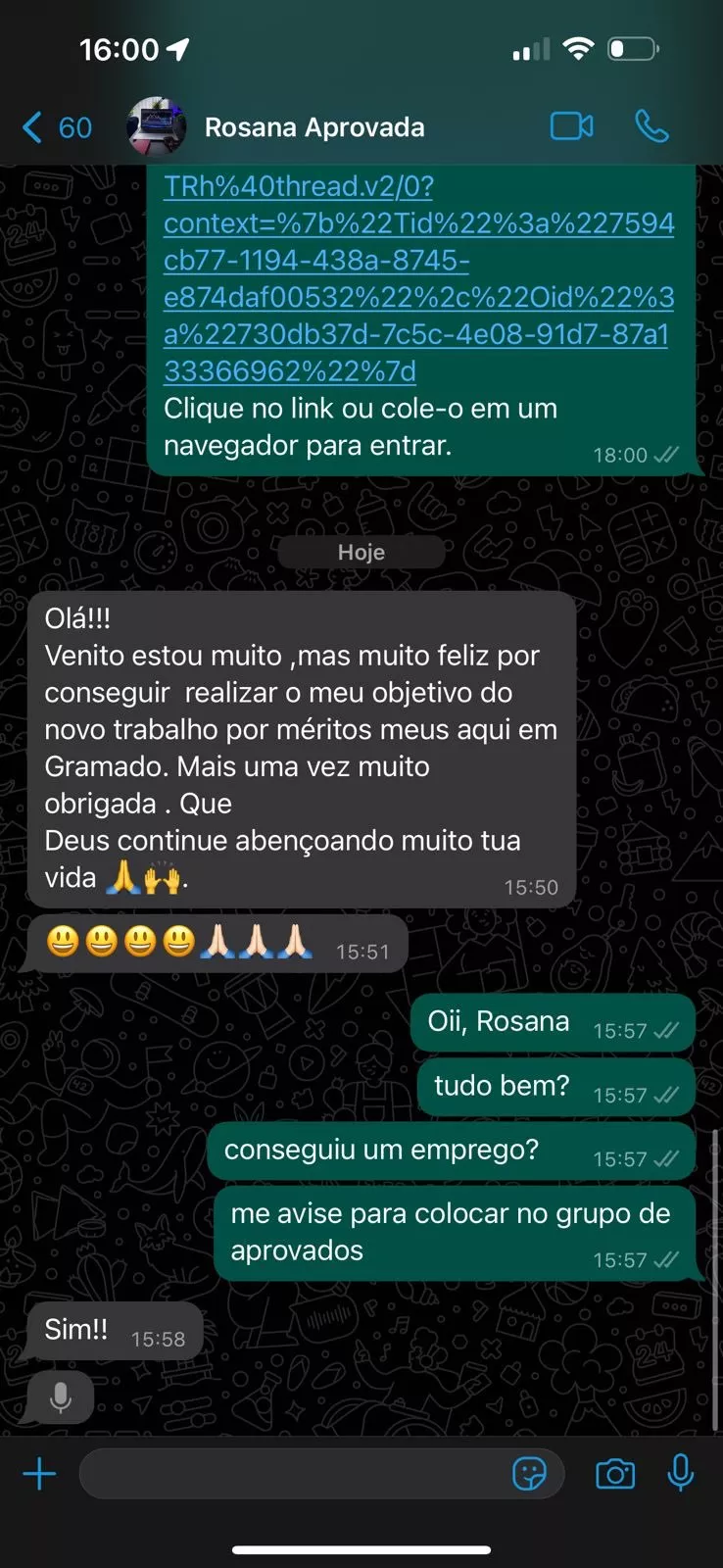Open the camera to send a photo

[x=615, y=1474]
